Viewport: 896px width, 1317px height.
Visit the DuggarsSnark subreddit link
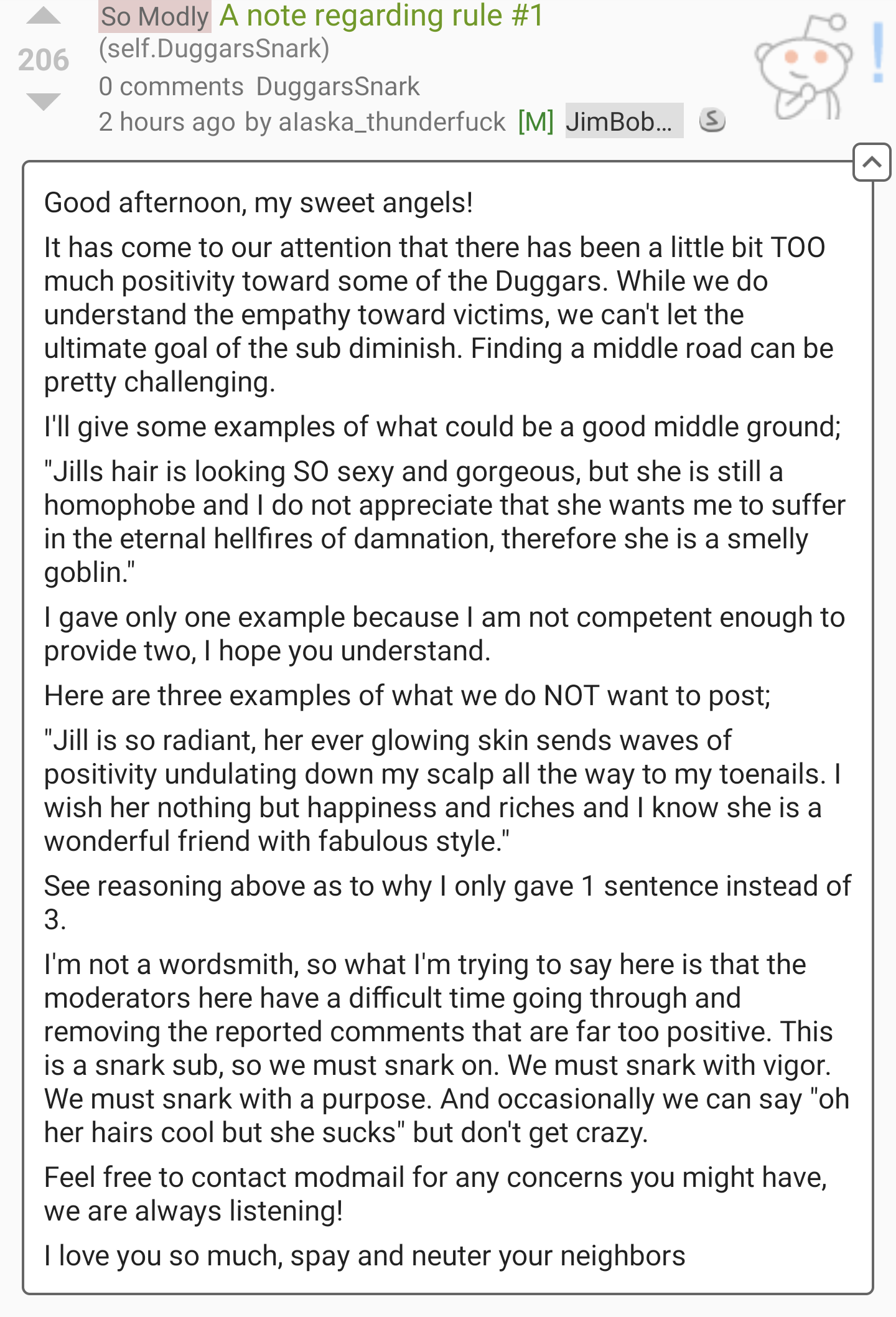click(x=338, y=87)
